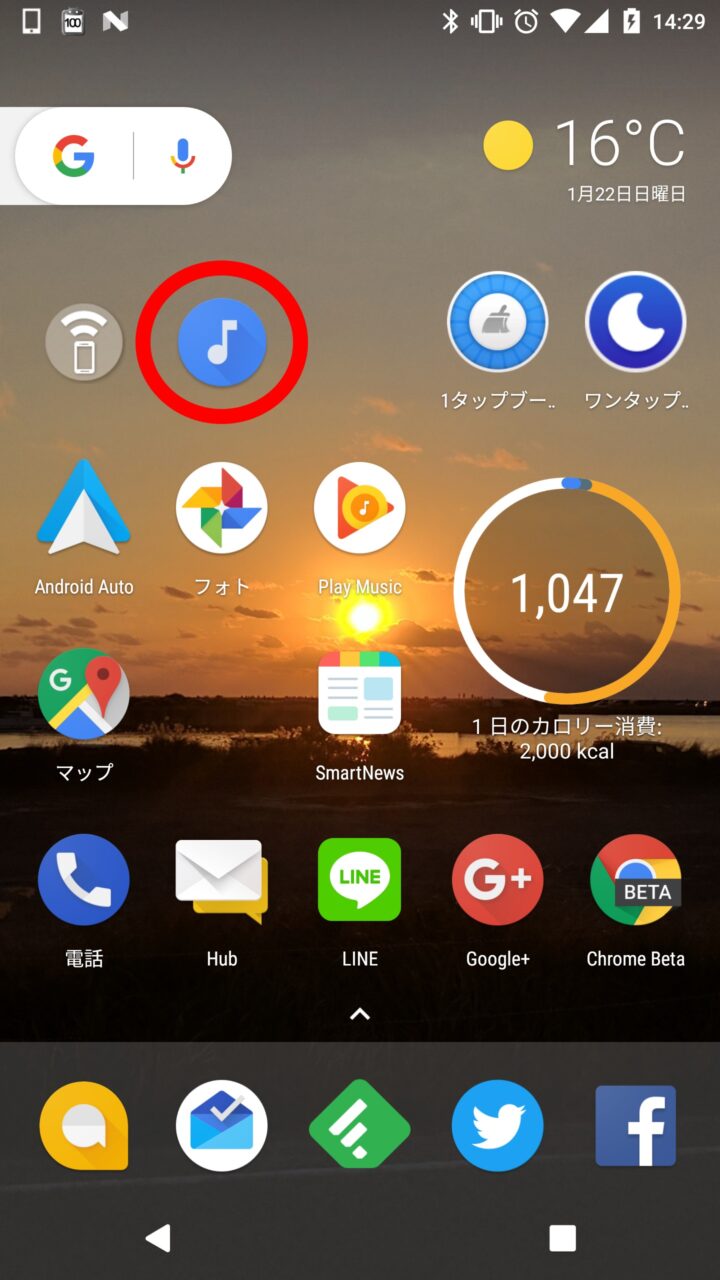Launch Chrome Beta
Viewport: 720px width, 1280px height.
tap(635, 880)
